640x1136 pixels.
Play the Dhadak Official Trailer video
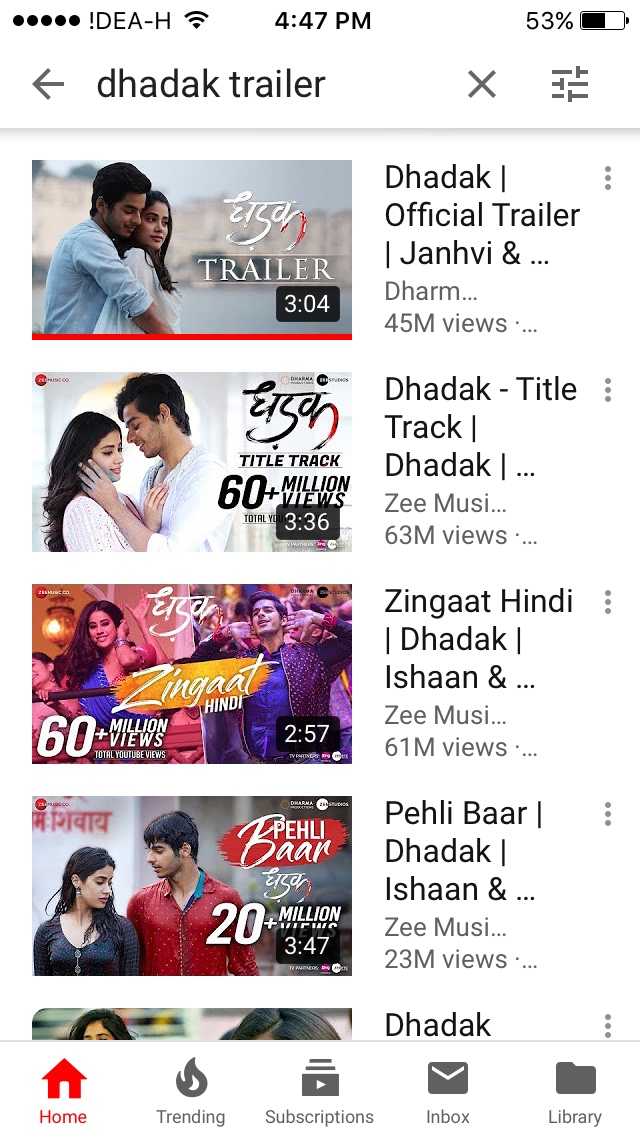(192, 250)
